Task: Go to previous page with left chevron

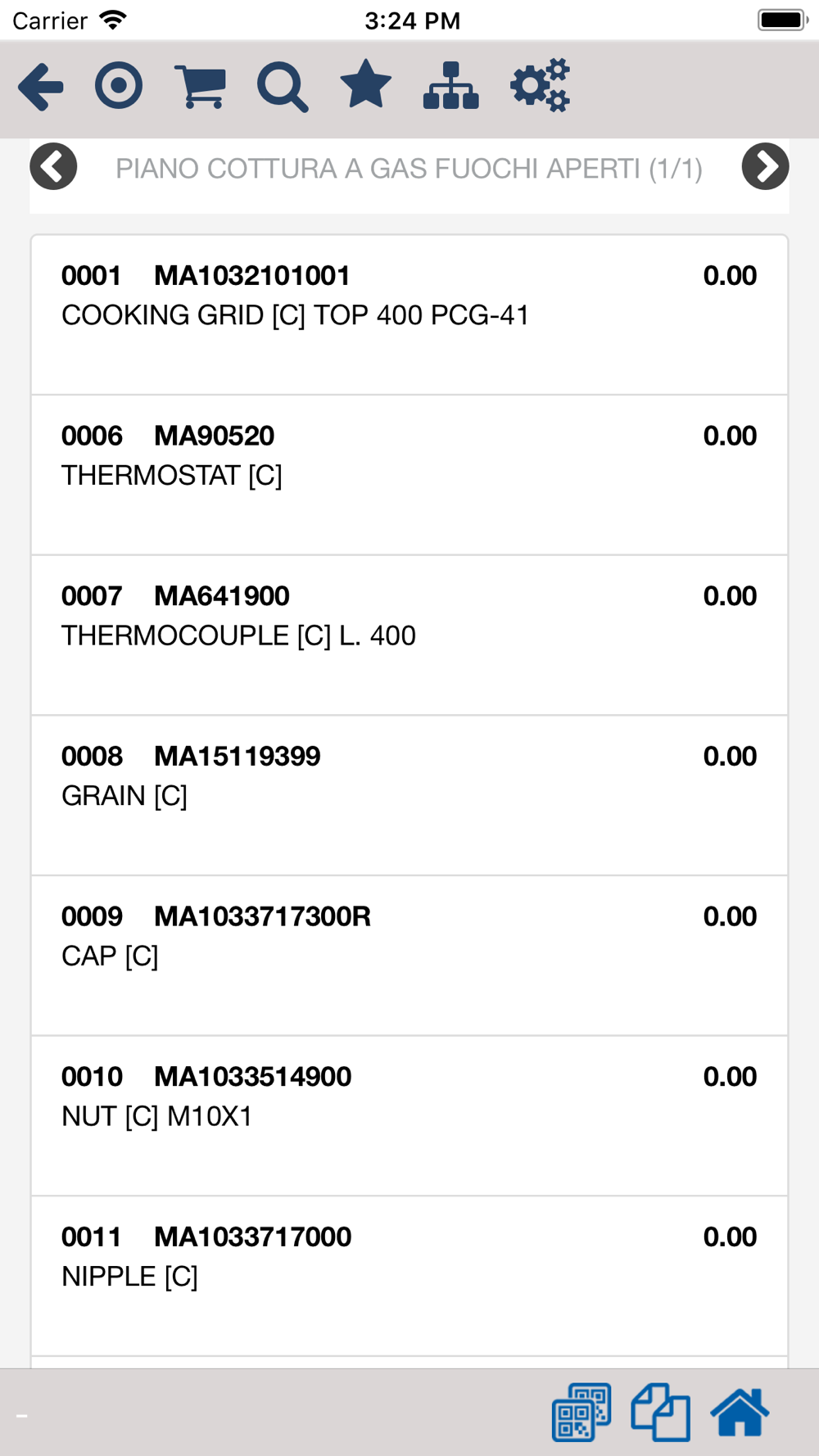Action: 54,166
